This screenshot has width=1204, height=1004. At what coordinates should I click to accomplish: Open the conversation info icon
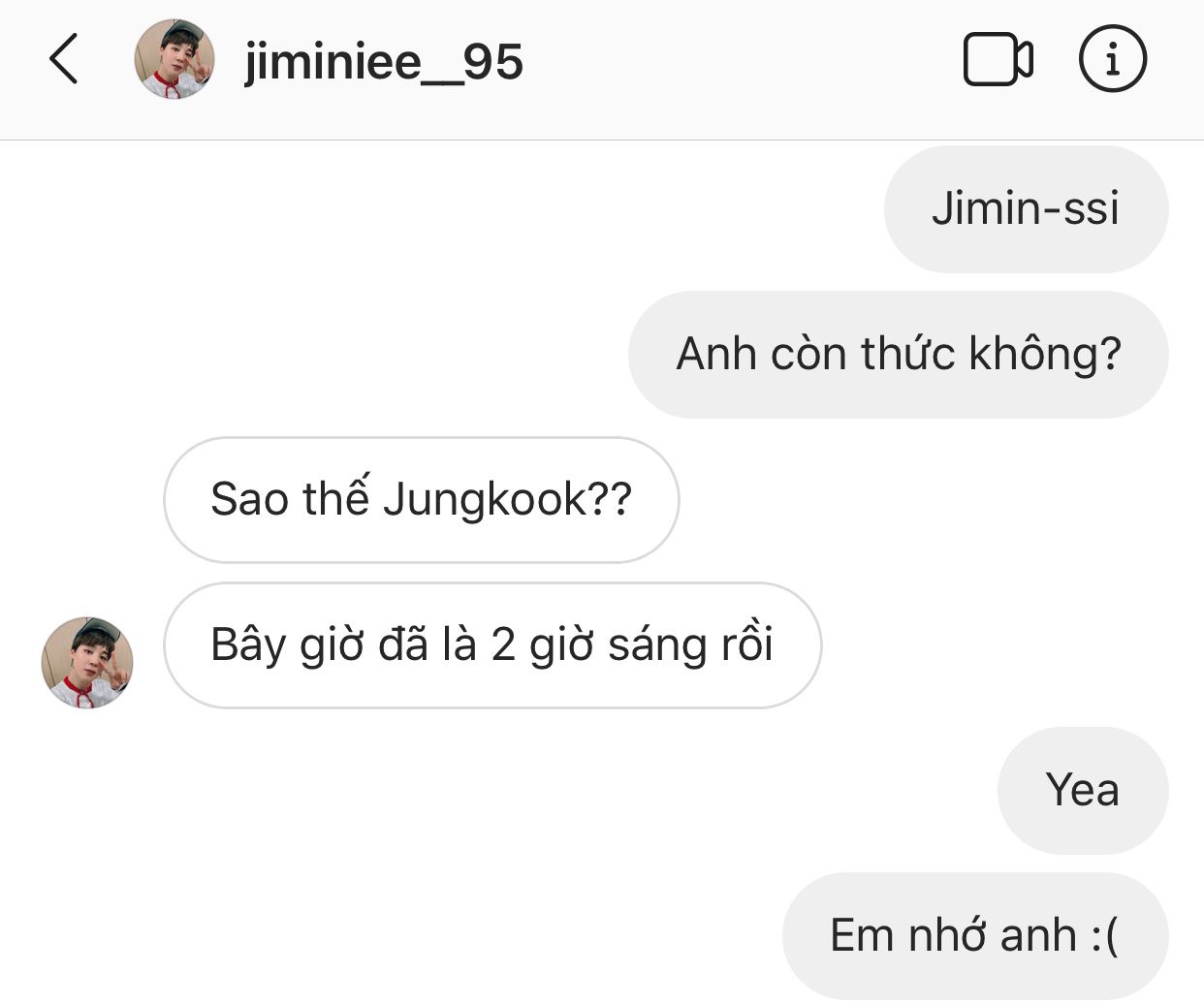click(x=1112, y=59)
